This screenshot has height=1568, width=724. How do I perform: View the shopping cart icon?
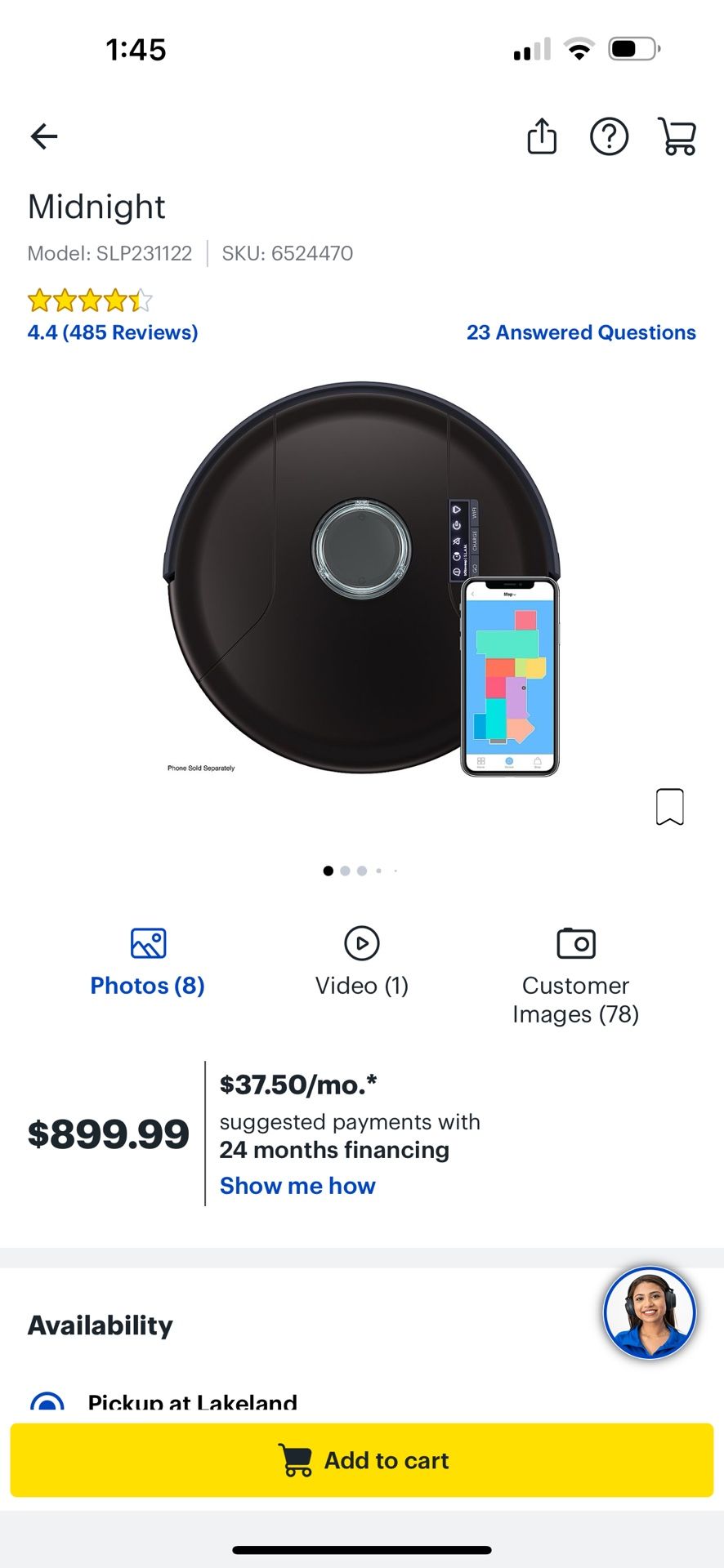[677, 136]
